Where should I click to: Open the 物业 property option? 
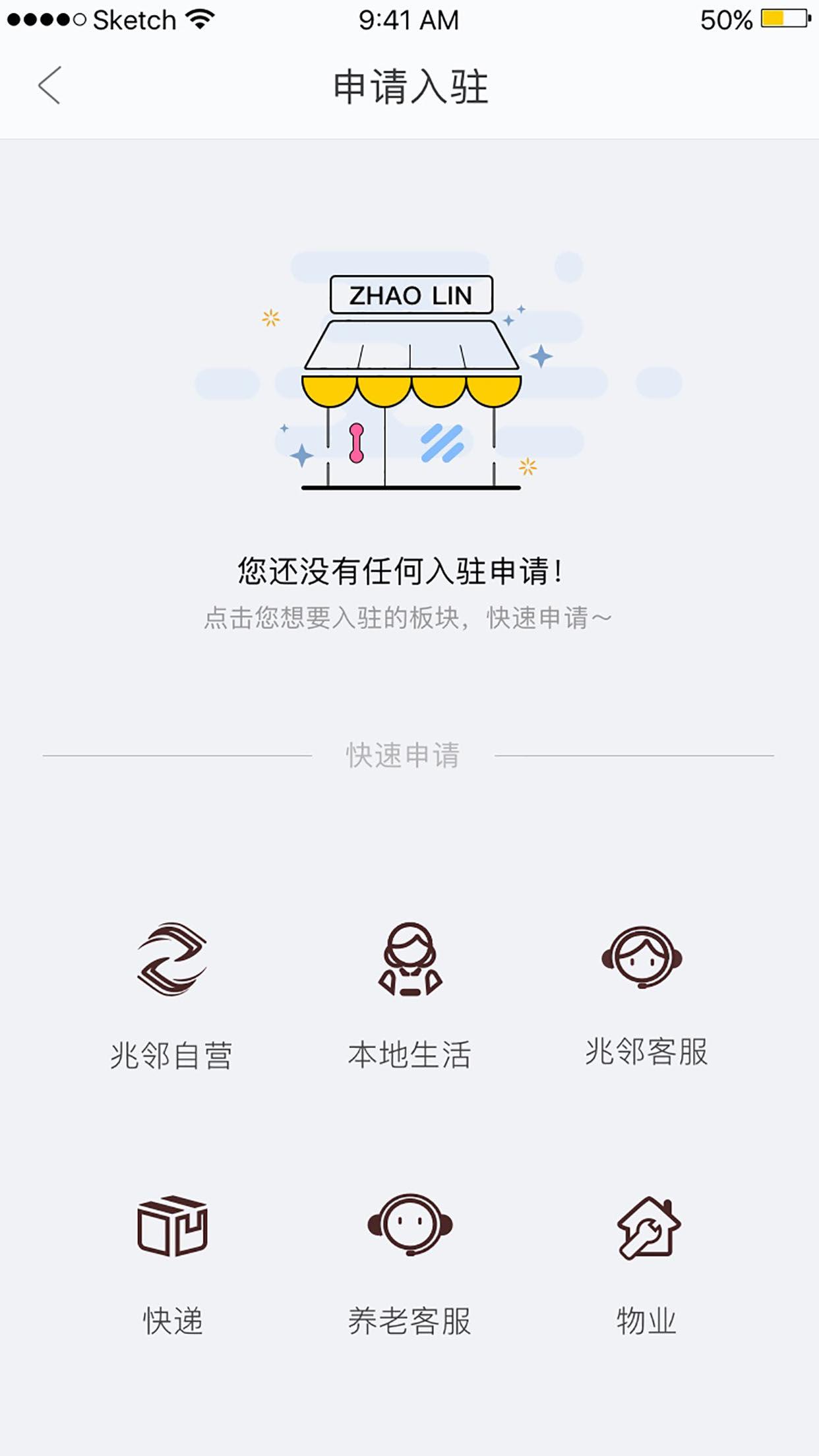[x=648, y=1228]
